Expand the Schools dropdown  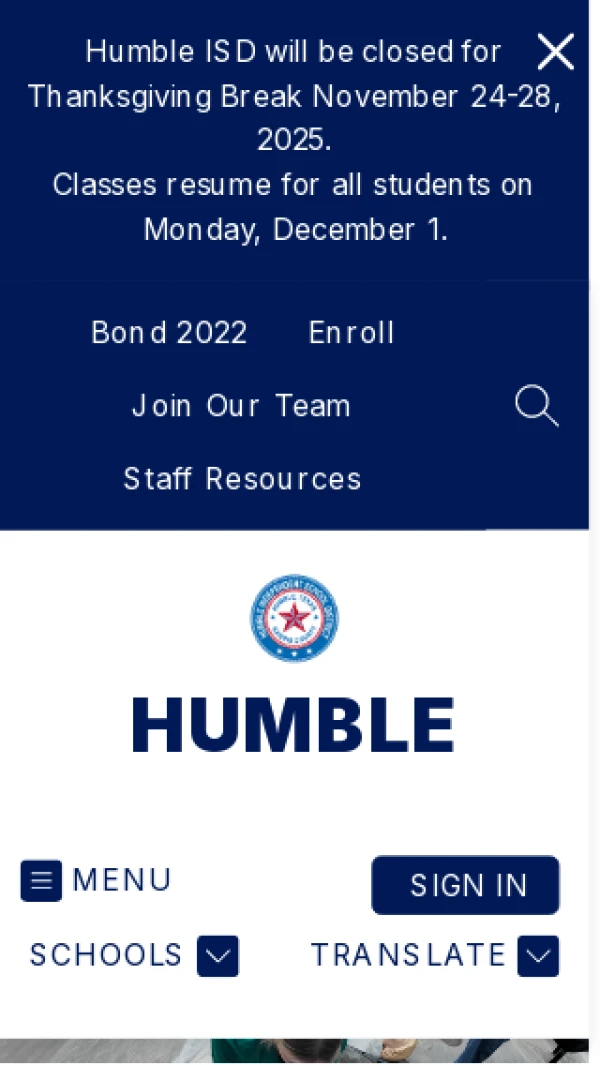coord(217,956)
